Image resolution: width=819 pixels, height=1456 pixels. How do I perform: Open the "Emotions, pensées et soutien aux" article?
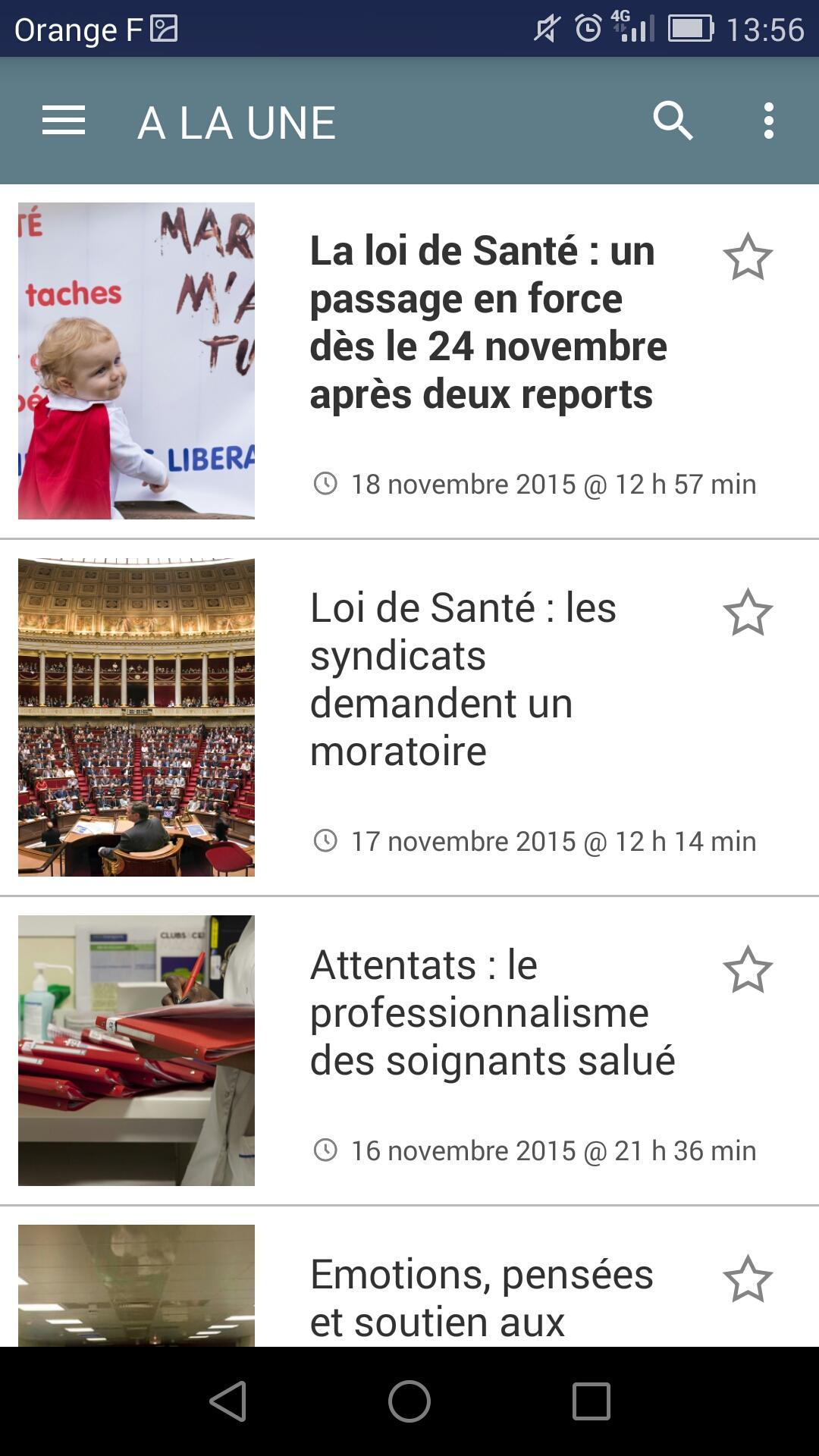click(482, 1298)
